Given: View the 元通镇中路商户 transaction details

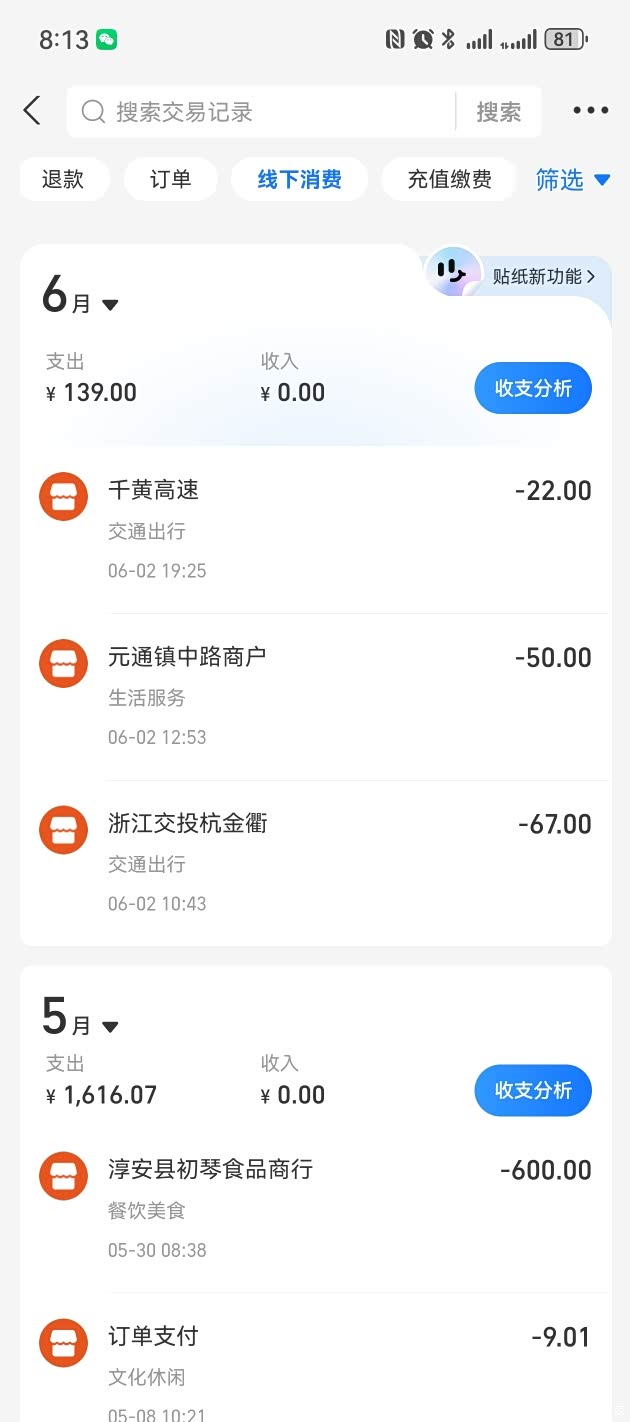Looking at the screenshot, I should 315,696.
